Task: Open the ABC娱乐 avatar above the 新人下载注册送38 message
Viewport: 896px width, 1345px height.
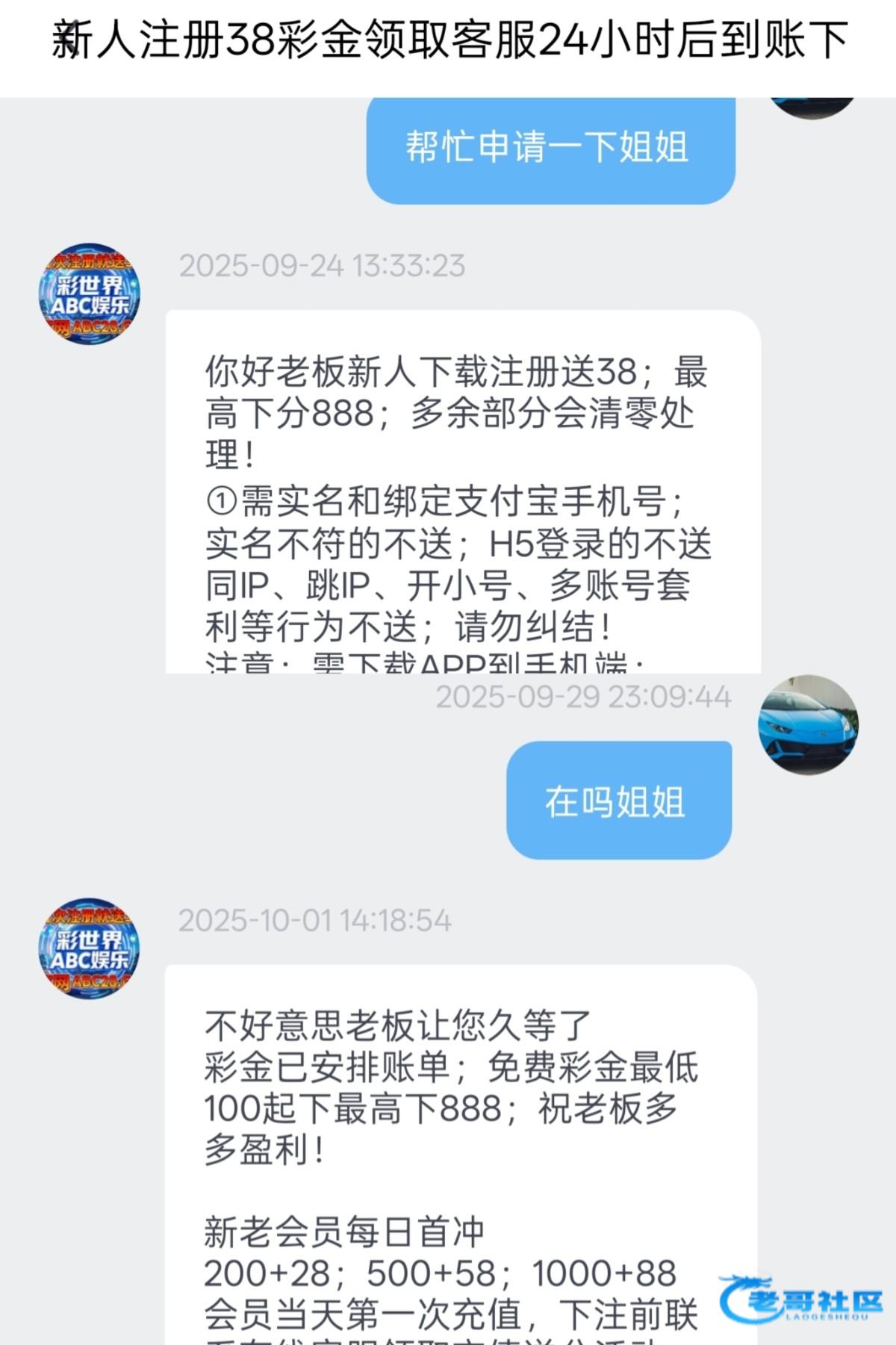Action: [90, 293]
